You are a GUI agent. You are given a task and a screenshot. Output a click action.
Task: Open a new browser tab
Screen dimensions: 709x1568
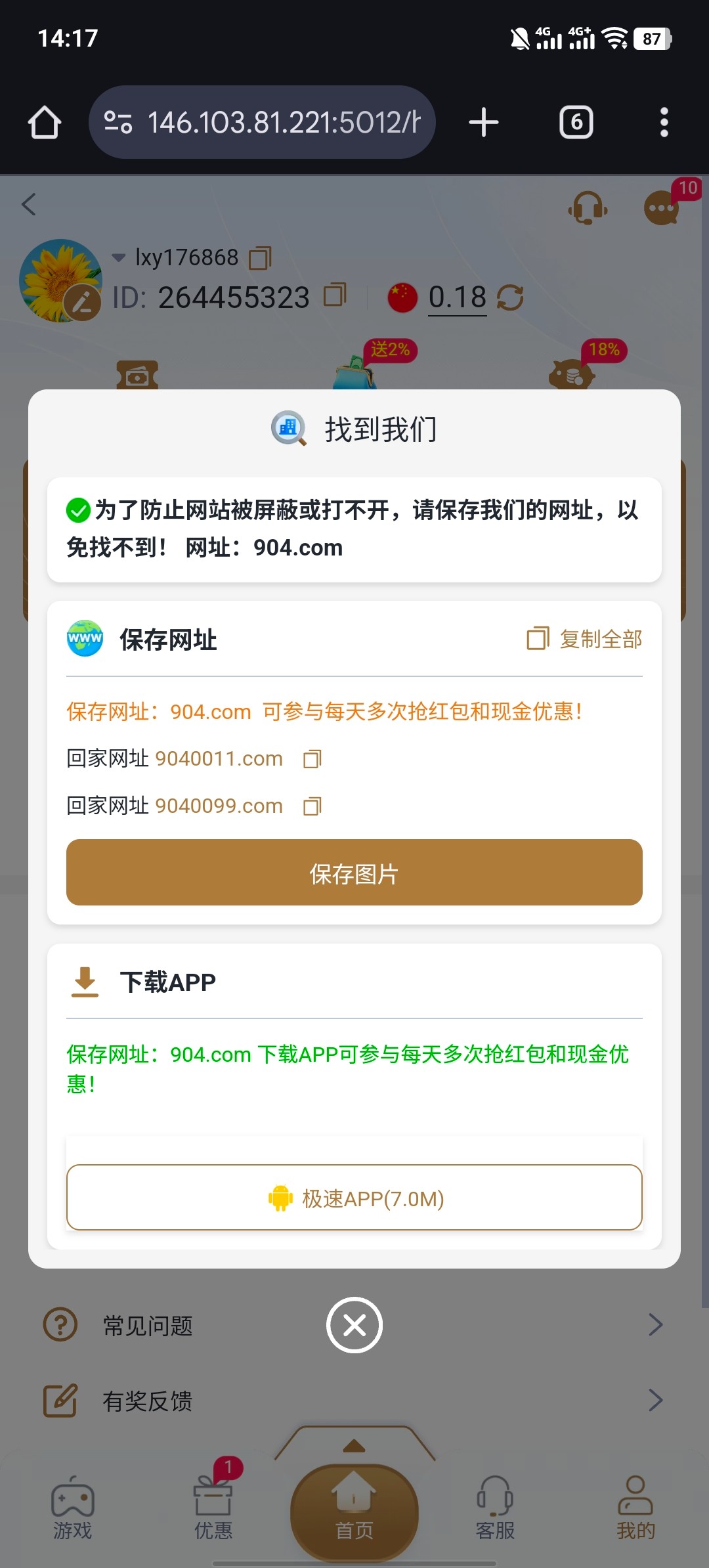click(x=484, y=123)
